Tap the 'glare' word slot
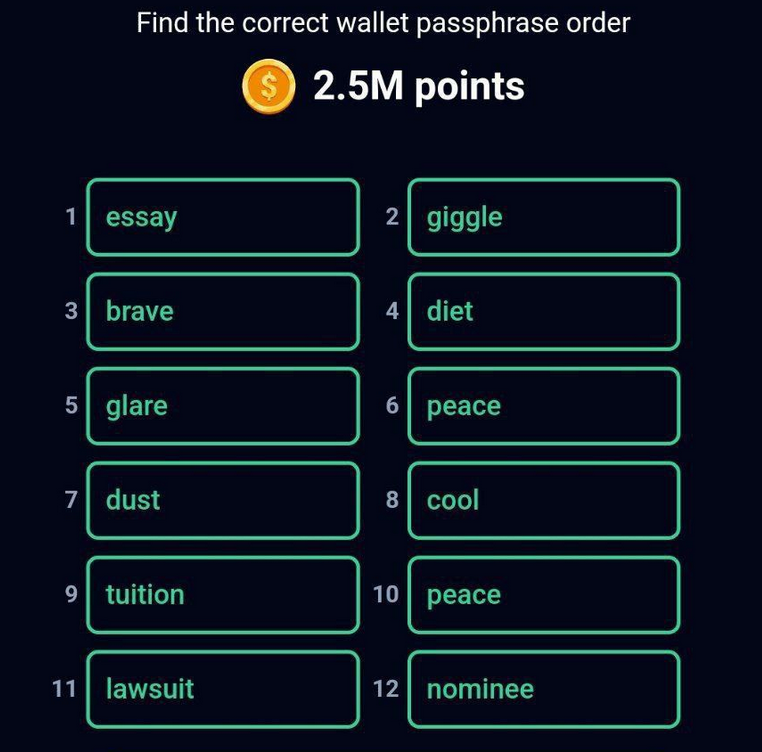Viewport: 762px width, 752px height. 222,406
